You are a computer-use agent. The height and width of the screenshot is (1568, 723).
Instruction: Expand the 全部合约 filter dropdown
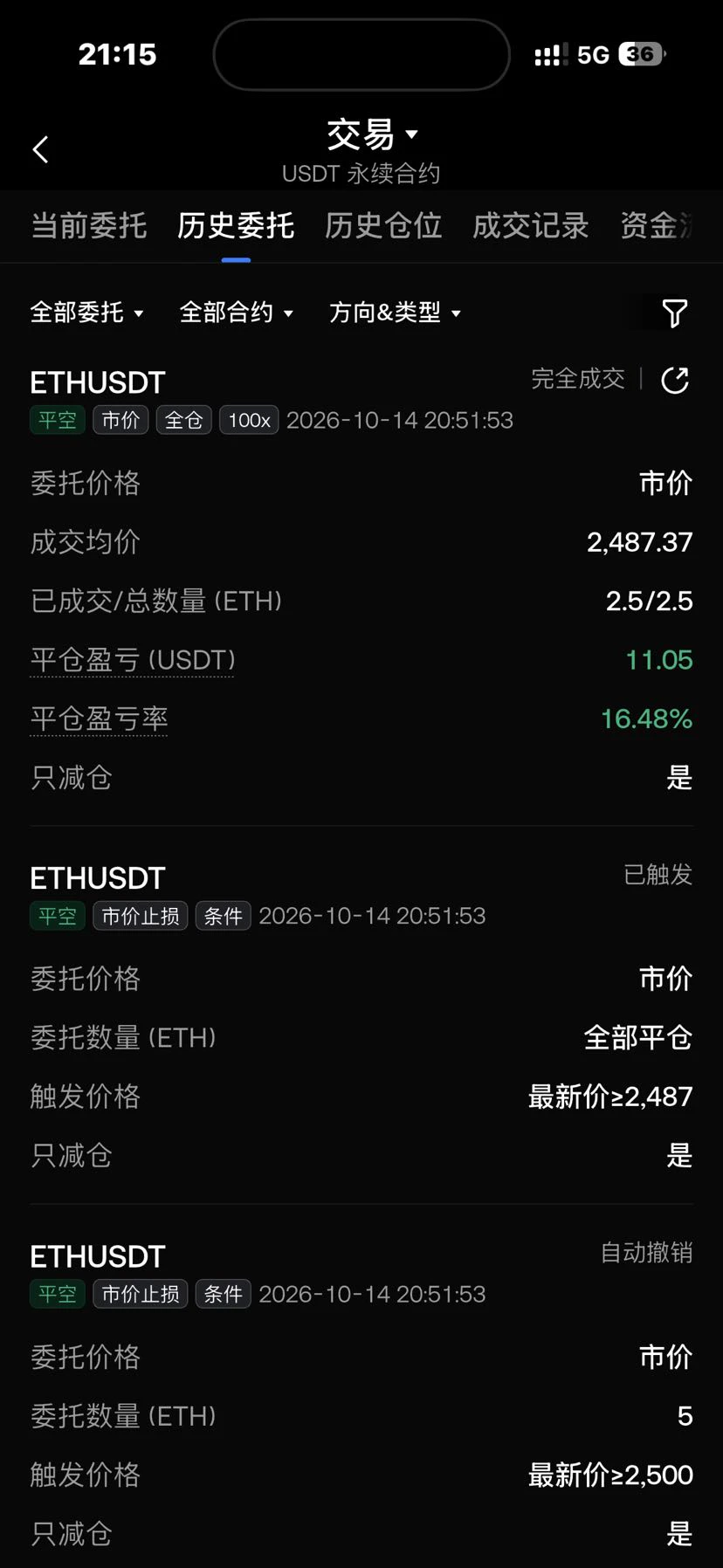tap(236, 312)
